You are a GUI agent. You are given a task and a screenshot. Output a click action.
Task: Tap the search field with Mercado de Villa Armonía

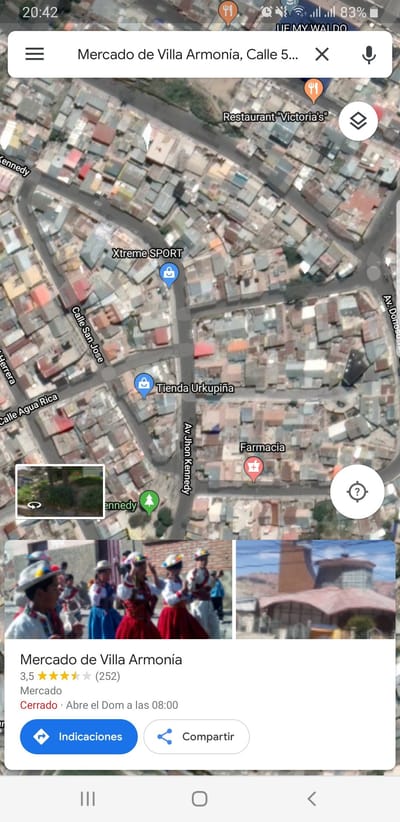click(188, 54)
